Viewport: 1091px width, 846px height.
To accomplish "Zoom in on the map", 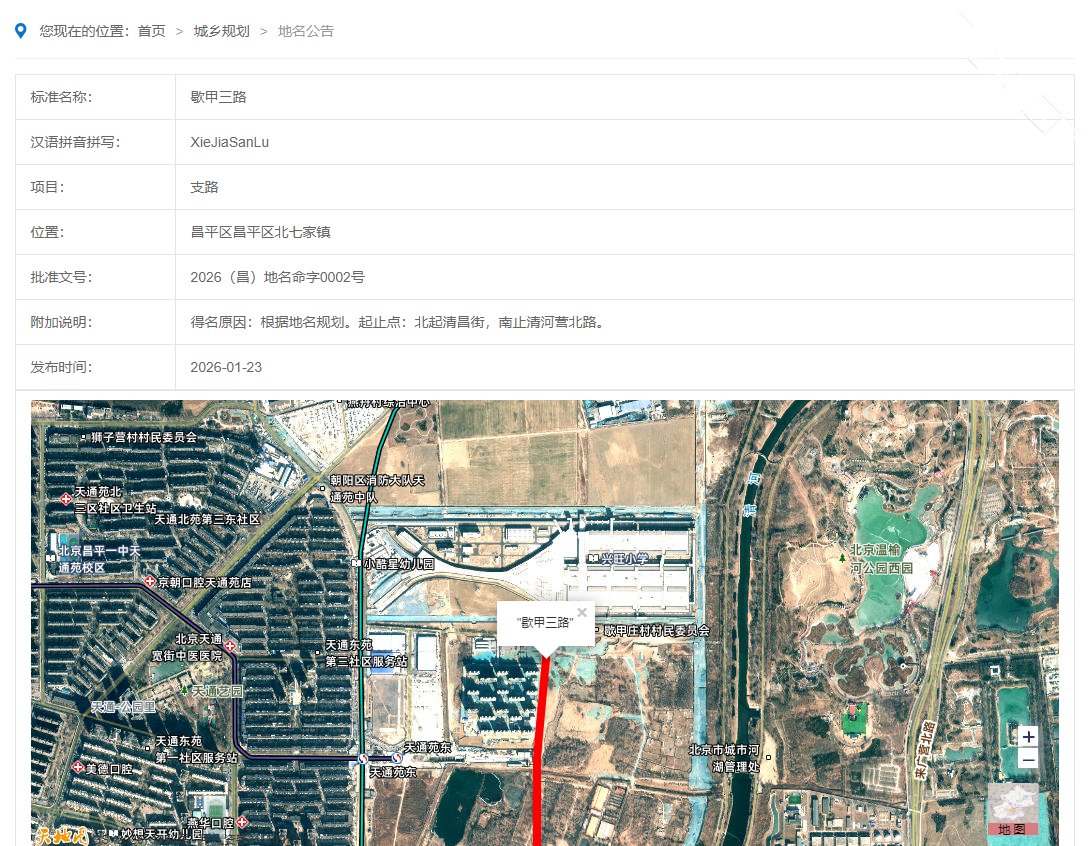I will pyautogui.click(x=1029, y=736).
